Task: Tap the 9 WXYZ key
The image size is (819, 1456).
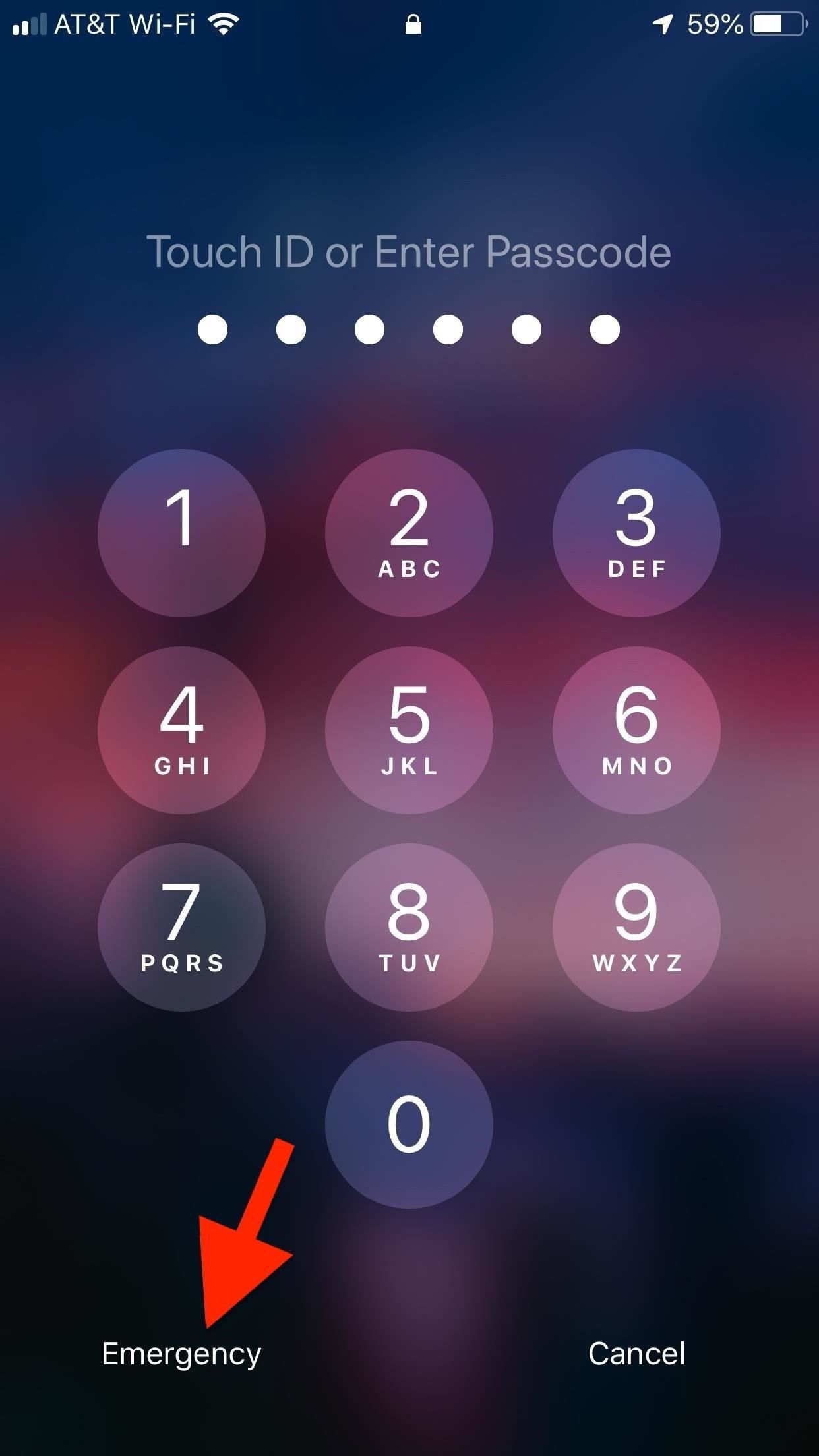Action: click(636, 926)
